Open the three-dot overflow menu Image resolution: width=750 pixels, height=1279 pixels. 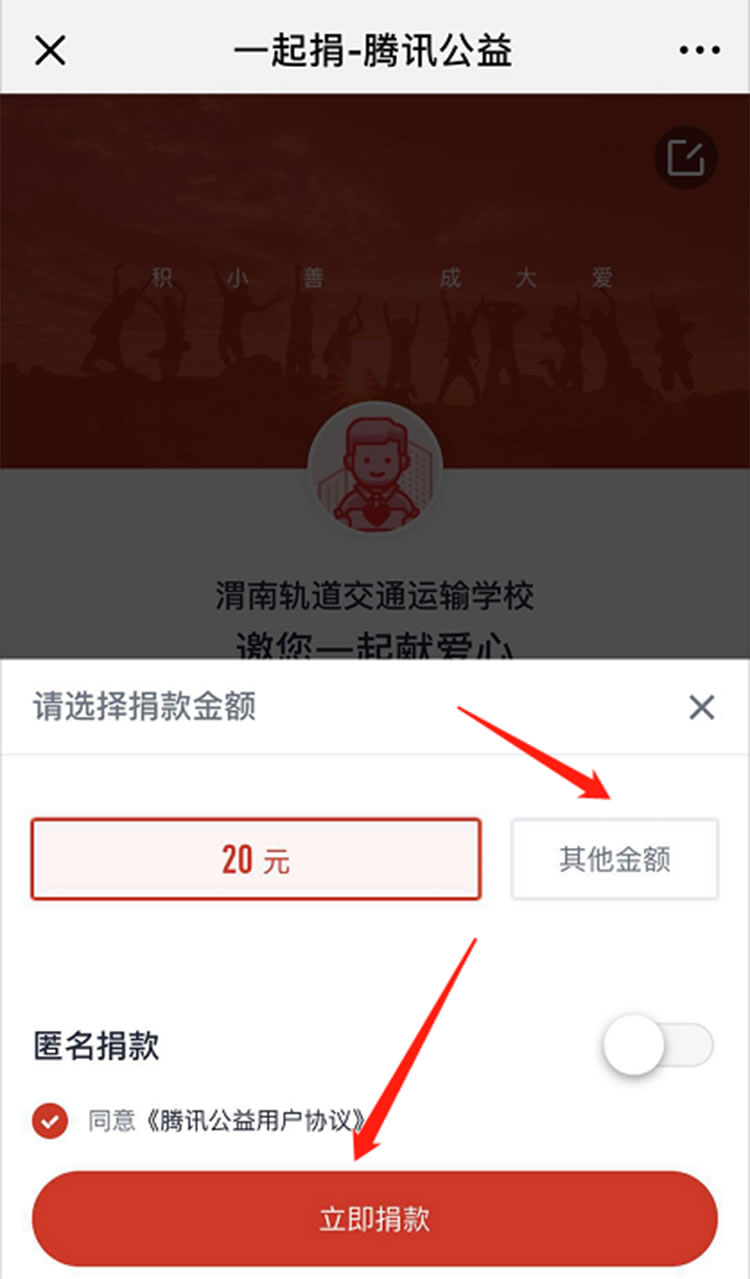(x=699, y=50)
